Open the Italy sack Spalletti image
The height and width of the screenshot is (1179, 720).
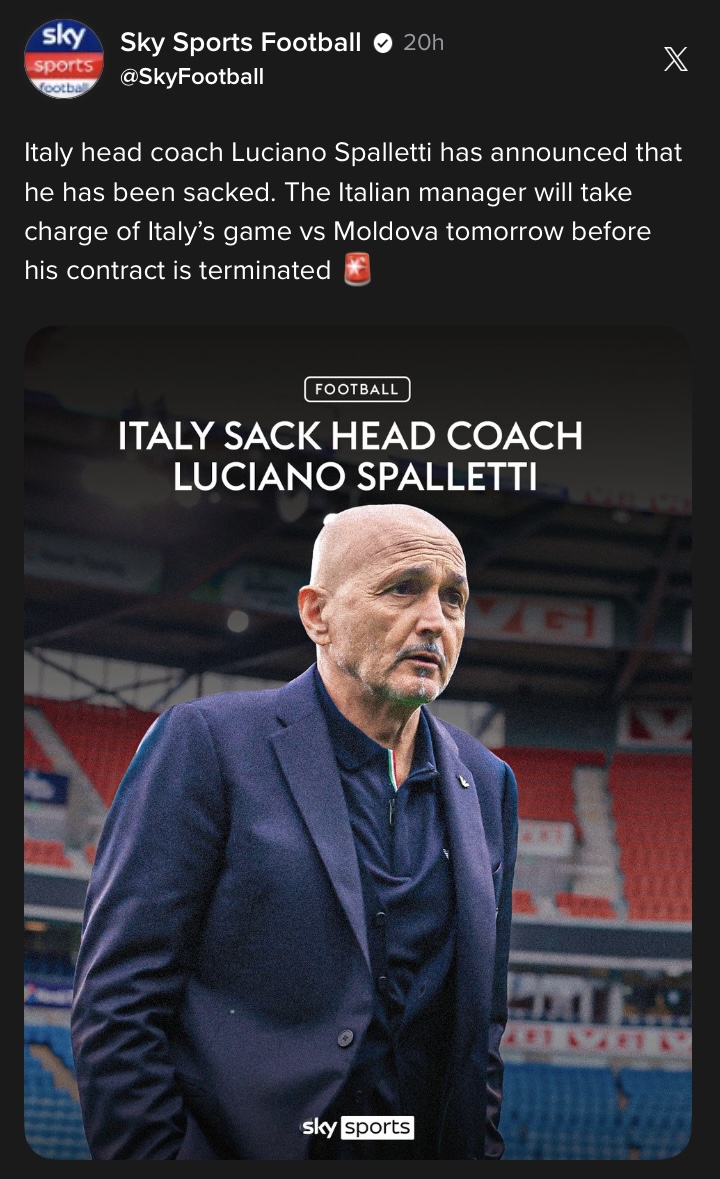pos(358,742)
